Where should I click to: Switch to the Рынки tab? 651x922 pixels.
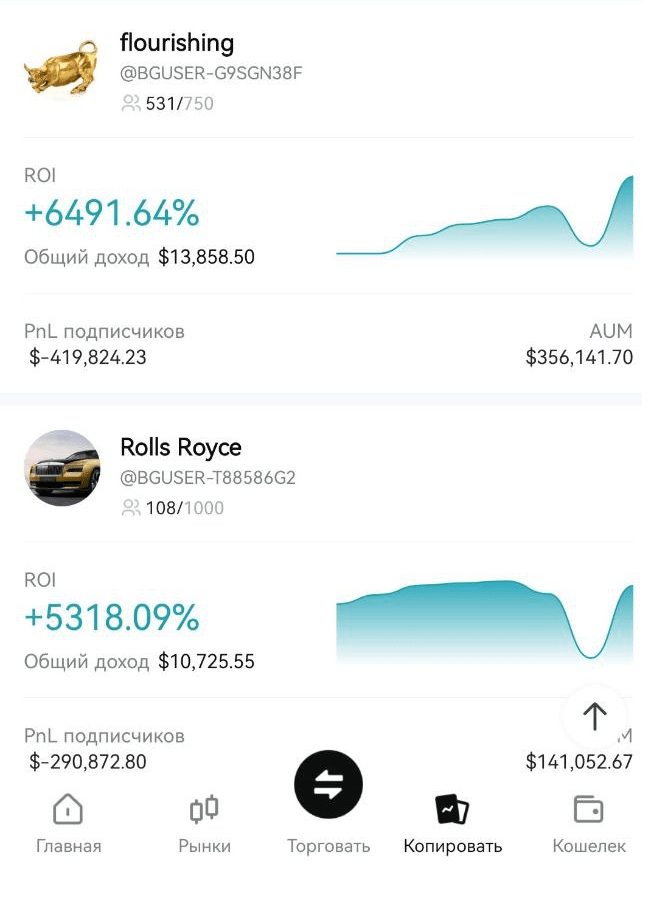click(x=204, y=823)
